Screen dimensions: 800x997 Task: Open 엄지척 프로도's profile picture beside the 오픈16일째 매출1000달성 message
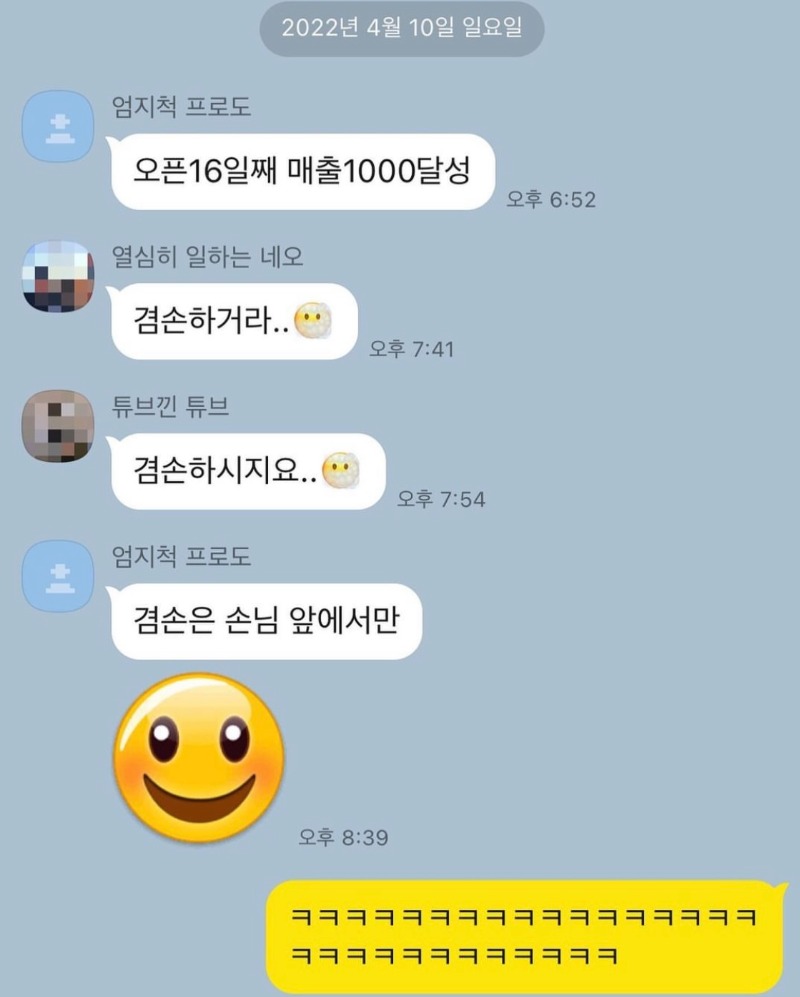point(58,126)
